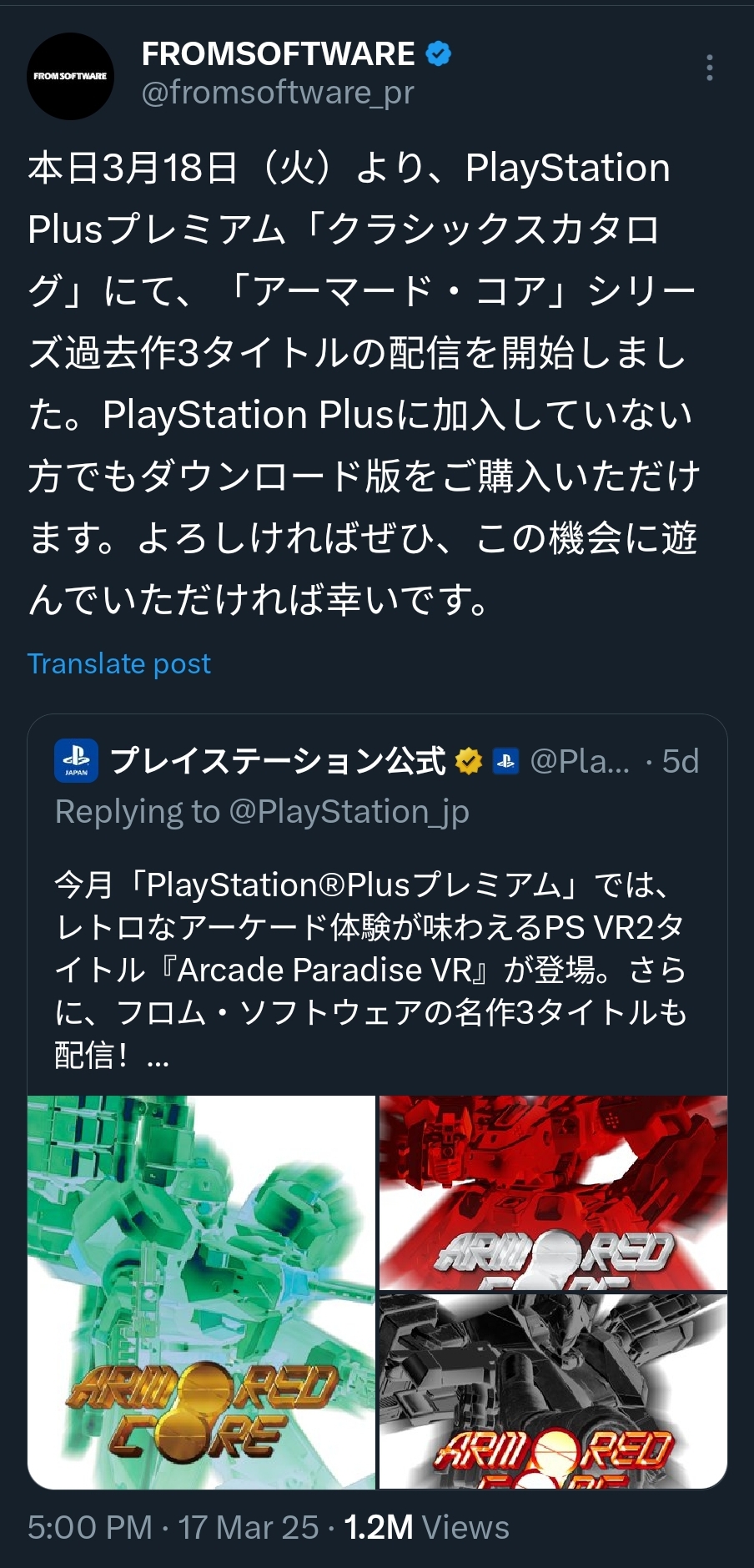Tap Translate post link
The height and width of the screenshot is (1568, 754).
[x=118, y=664]
